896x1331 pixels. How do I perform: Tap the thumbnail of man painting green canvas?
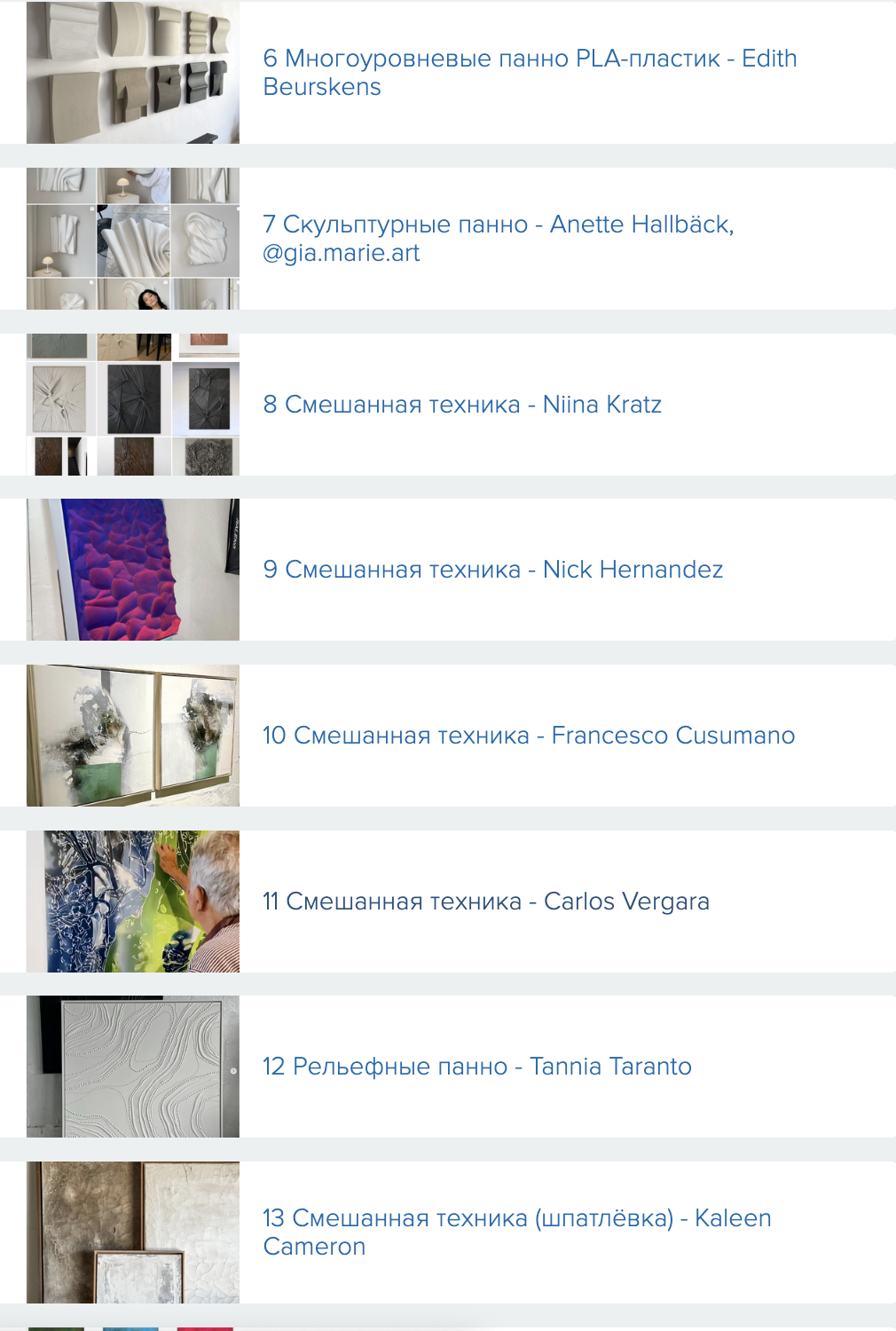tap(133, 902)
